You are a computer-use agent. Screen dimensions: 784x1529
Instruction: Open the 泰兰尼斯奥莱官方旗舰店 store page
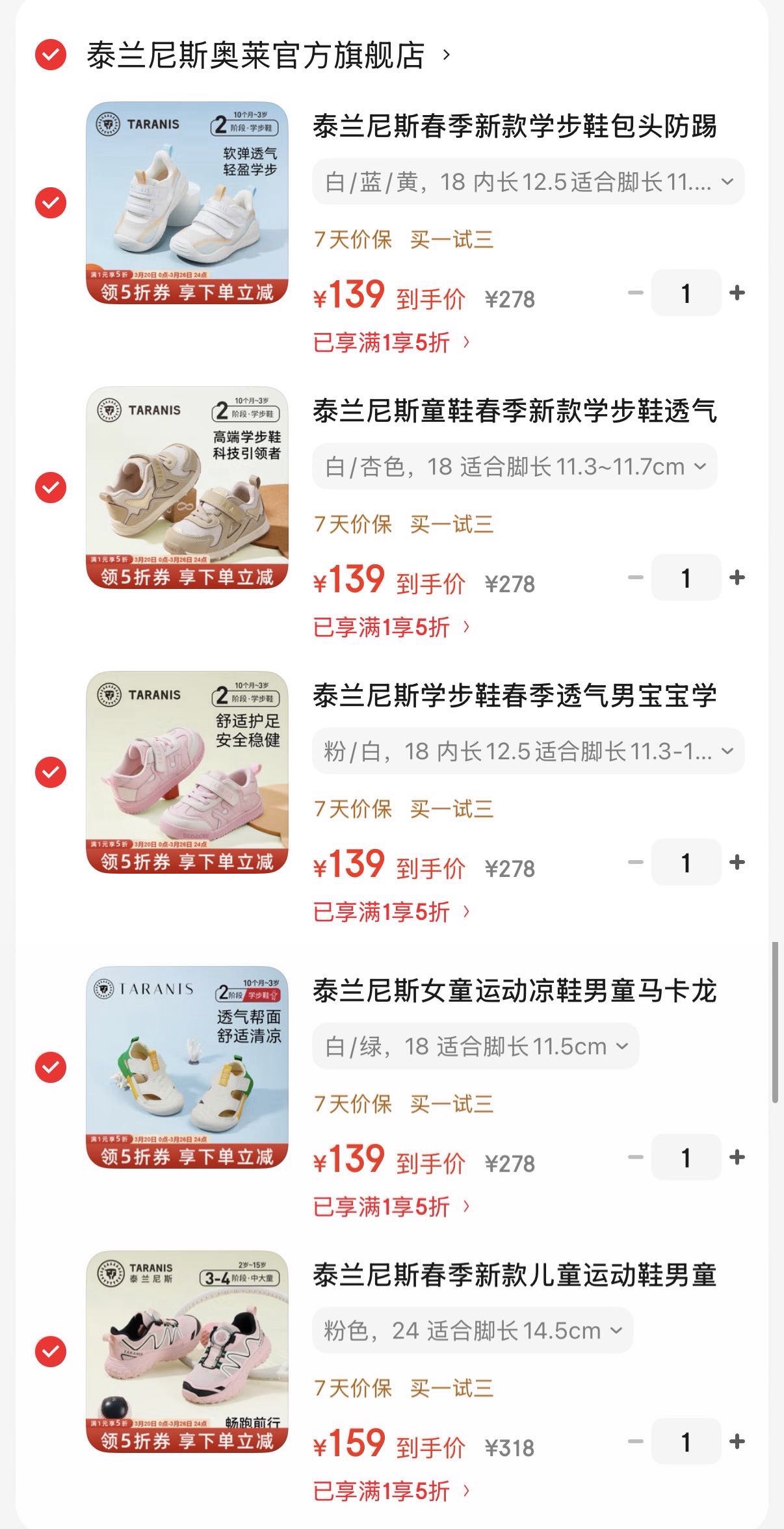coord(255,55)
